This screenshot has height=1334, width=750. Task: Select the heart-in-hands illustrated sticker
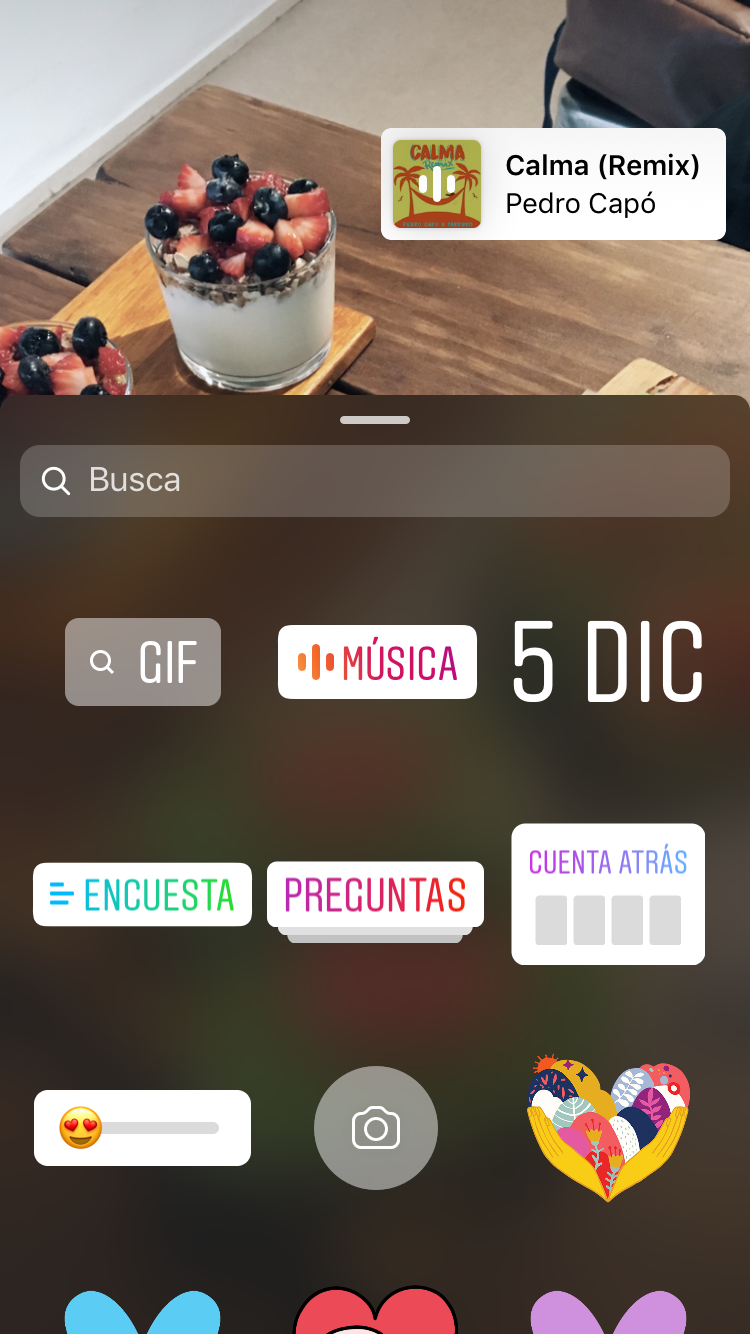(607, 1128)
